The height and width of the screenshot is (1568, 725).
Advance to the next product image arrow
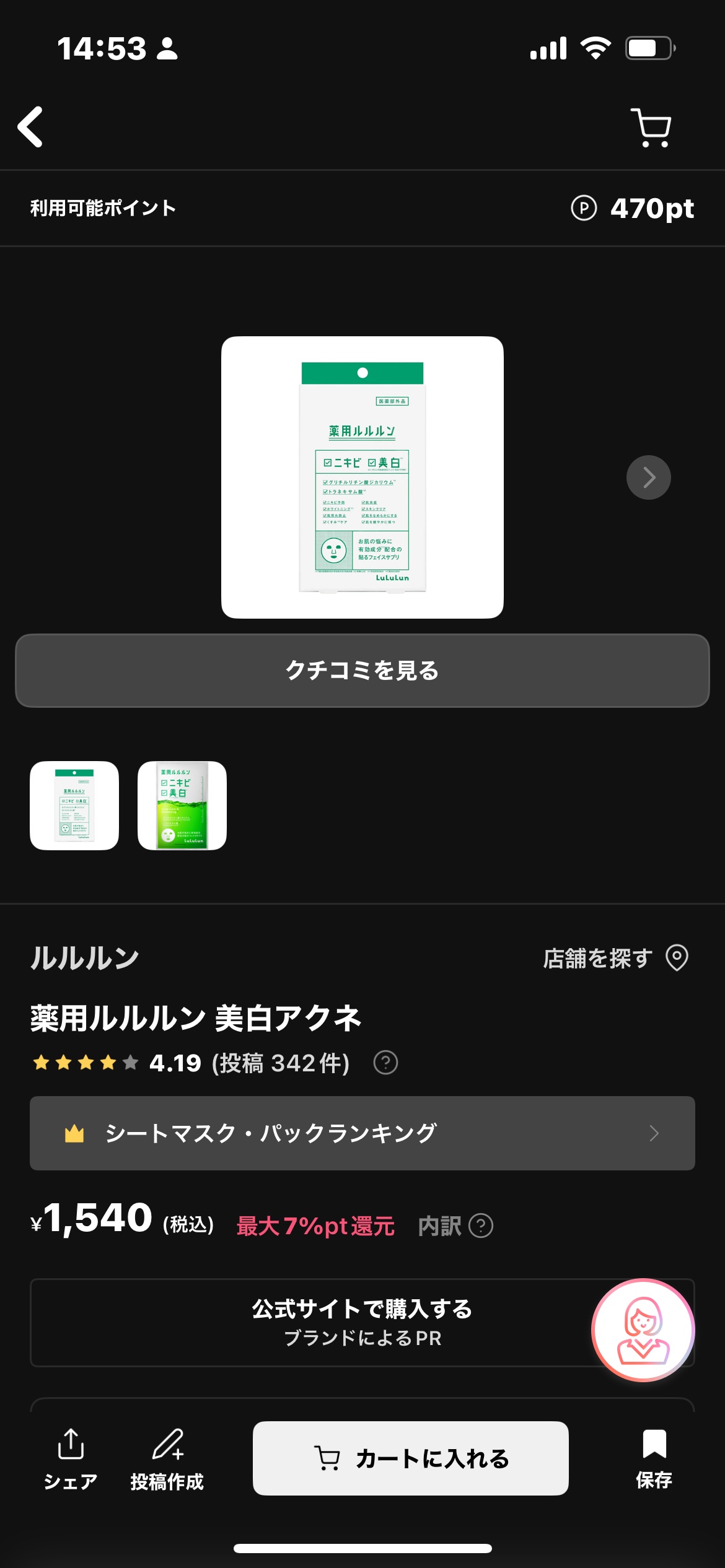648,477
